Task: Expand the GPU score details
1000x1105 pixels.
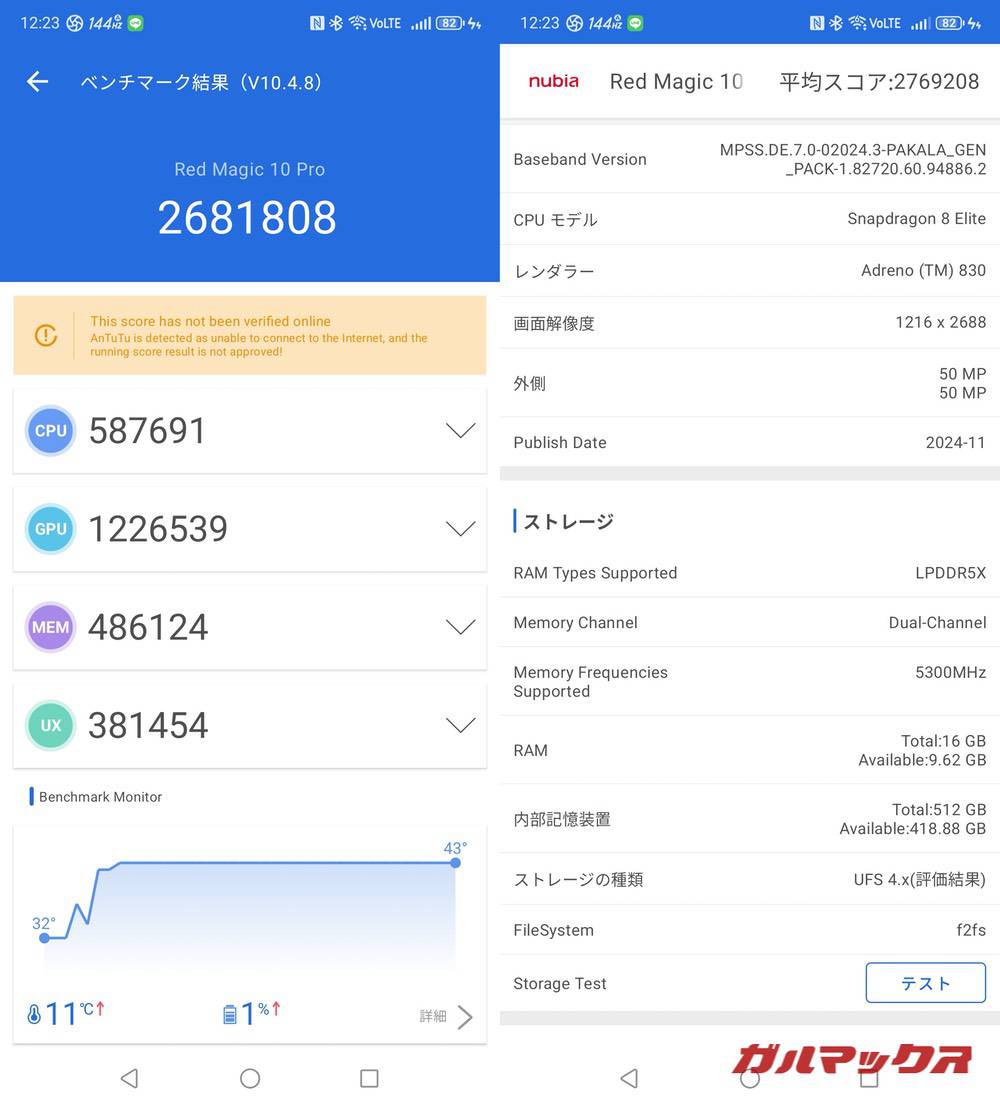Action: [x=460, y=529]
